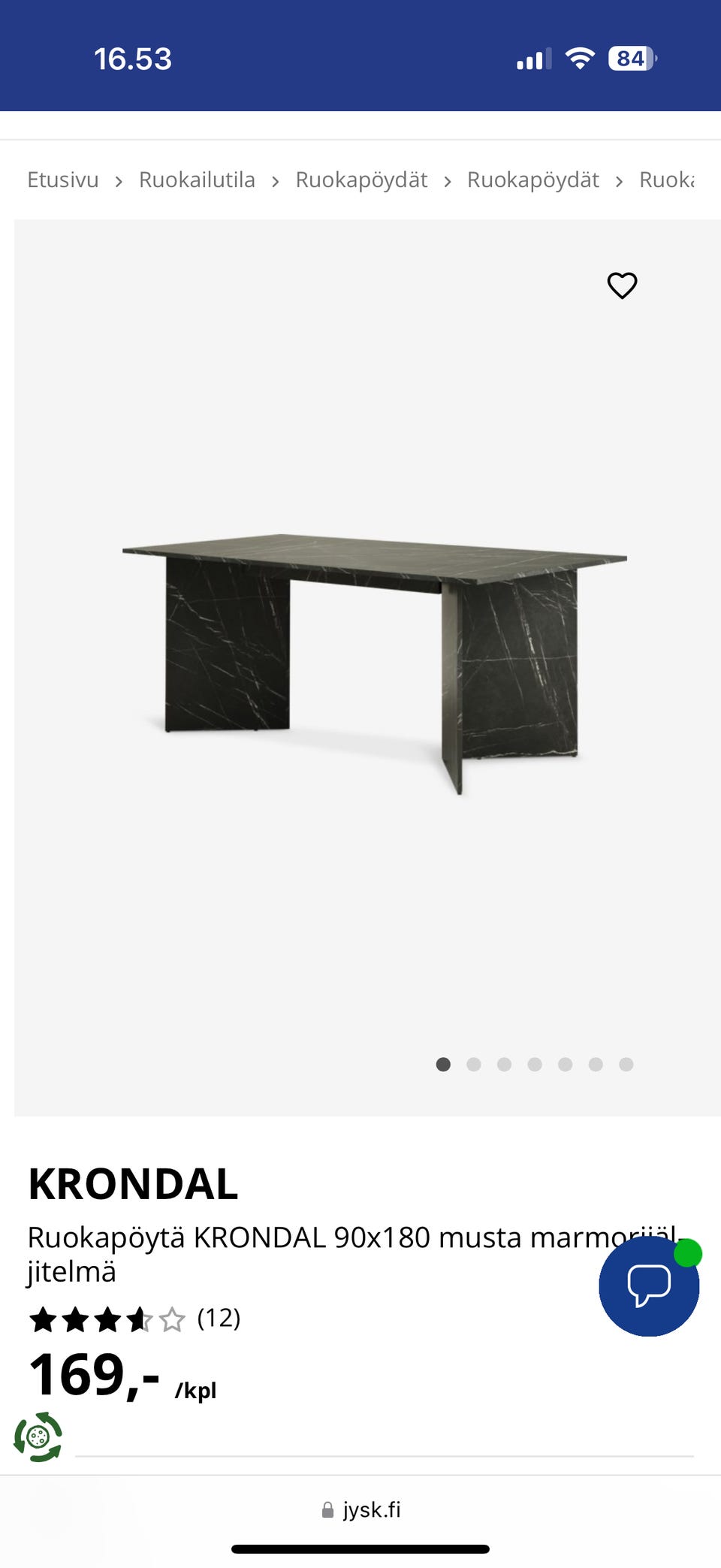Open Ruokailutila breadcrumb link
Viewport: 721px width, 1568px height.
(x=197, y=180)
